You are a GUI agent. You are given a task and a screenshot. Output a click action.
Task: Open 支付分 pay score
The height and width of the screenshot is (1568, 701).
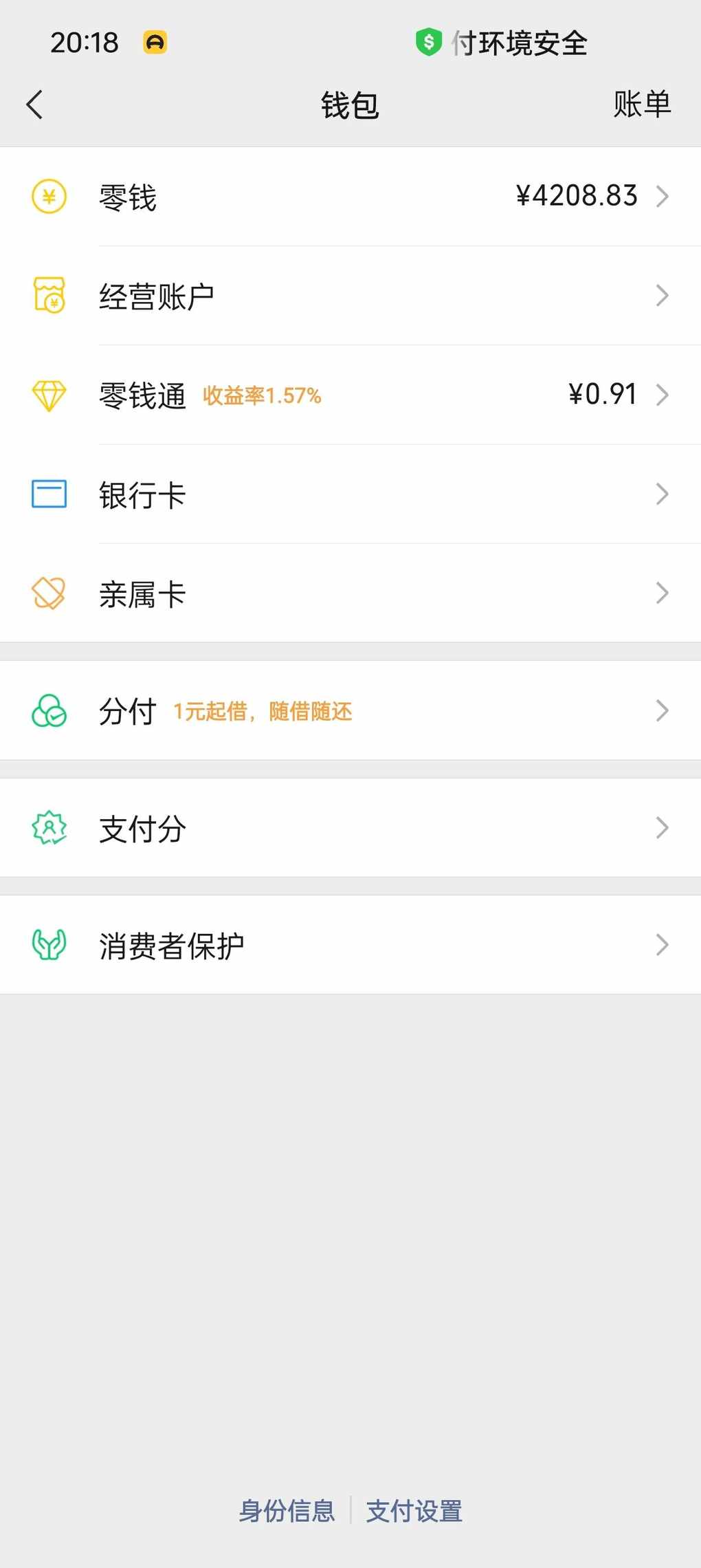coord(350,828)
